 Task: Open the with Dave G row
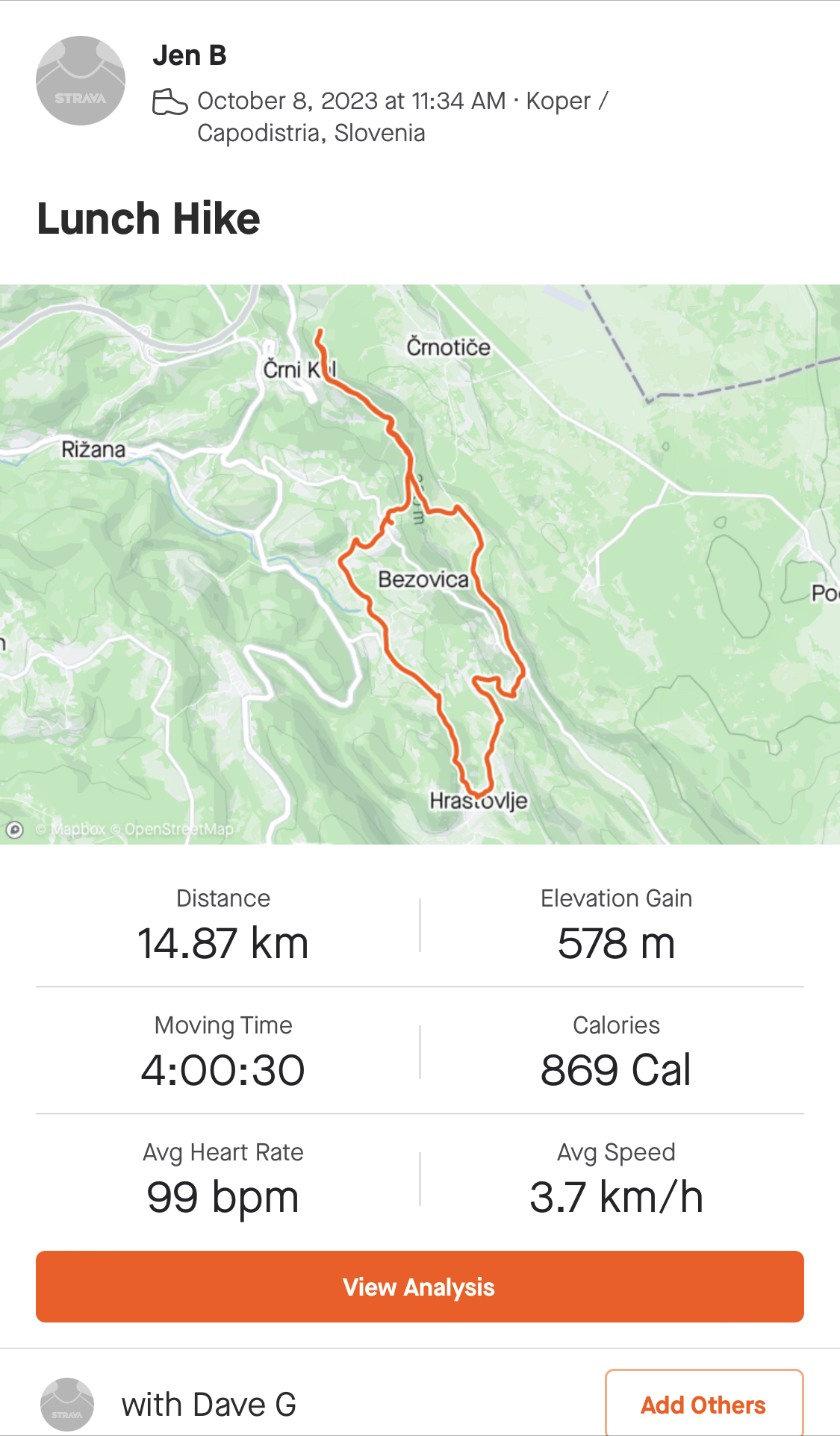click(209, 1405)
